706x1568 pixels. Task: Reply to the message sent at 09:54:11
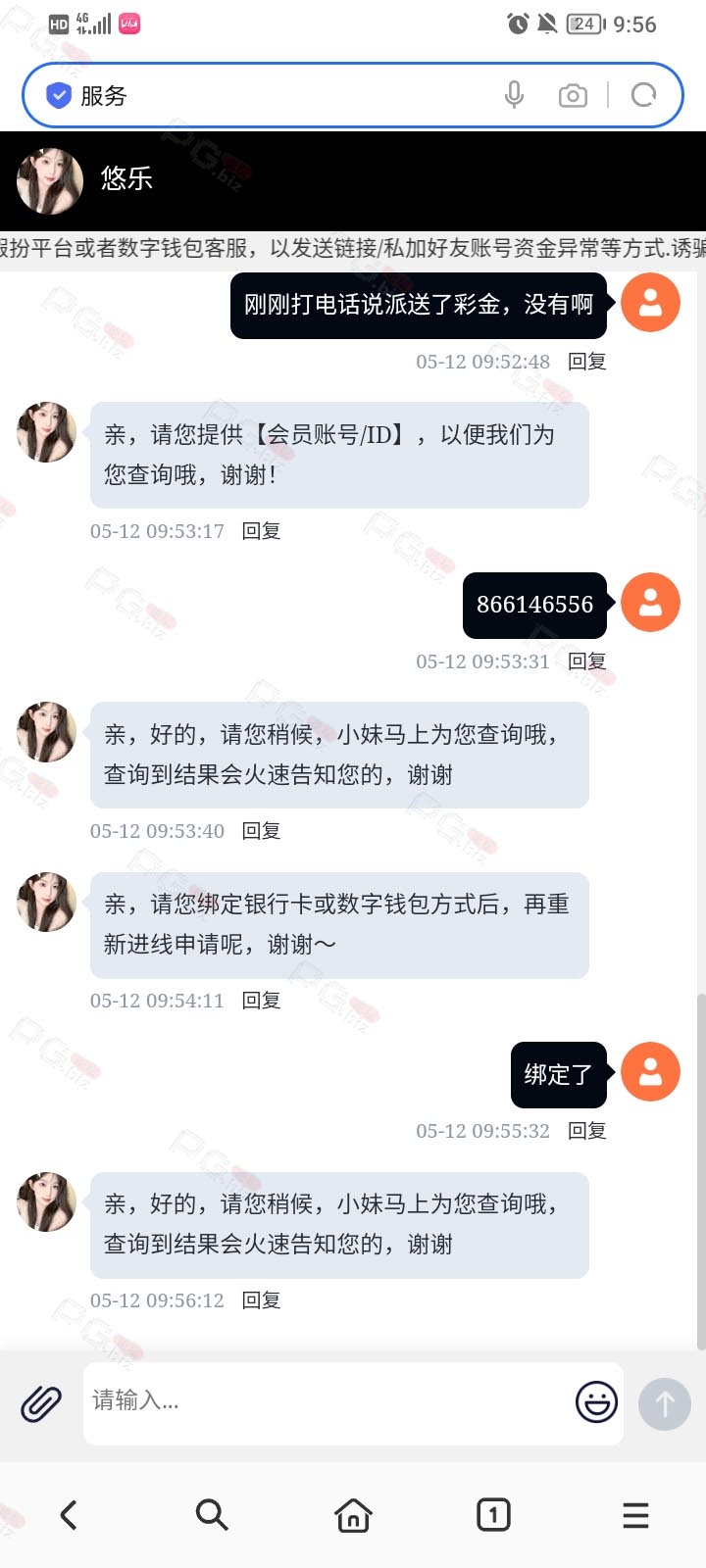click(262, 1001)
